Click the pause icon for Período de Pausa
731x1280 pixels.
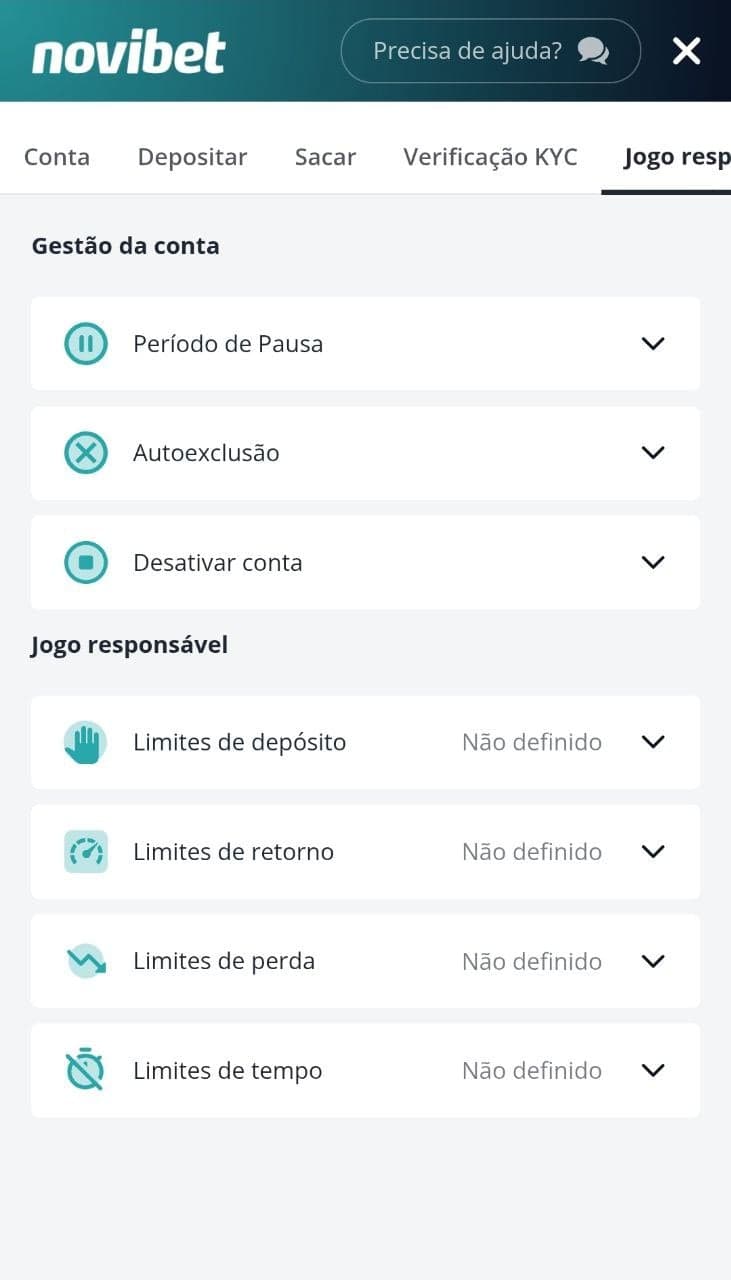click(x=84, y=343)
